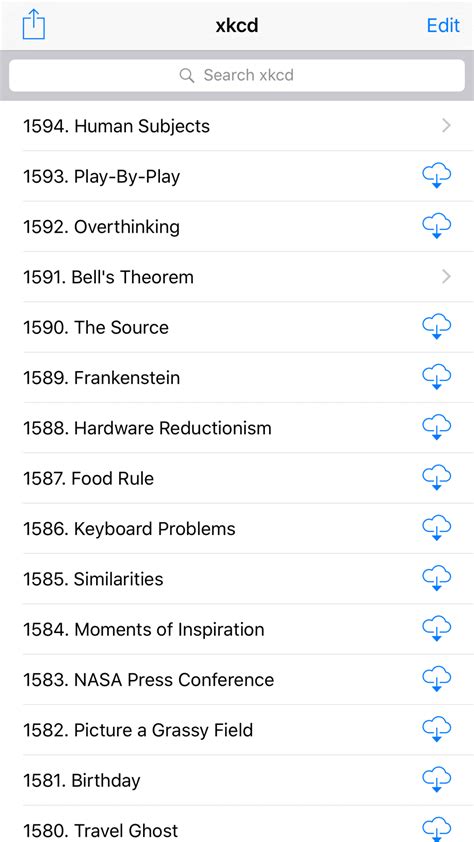Focus the Search xkcd field
This screenshot has width=474, height=842.
point(237,75)
